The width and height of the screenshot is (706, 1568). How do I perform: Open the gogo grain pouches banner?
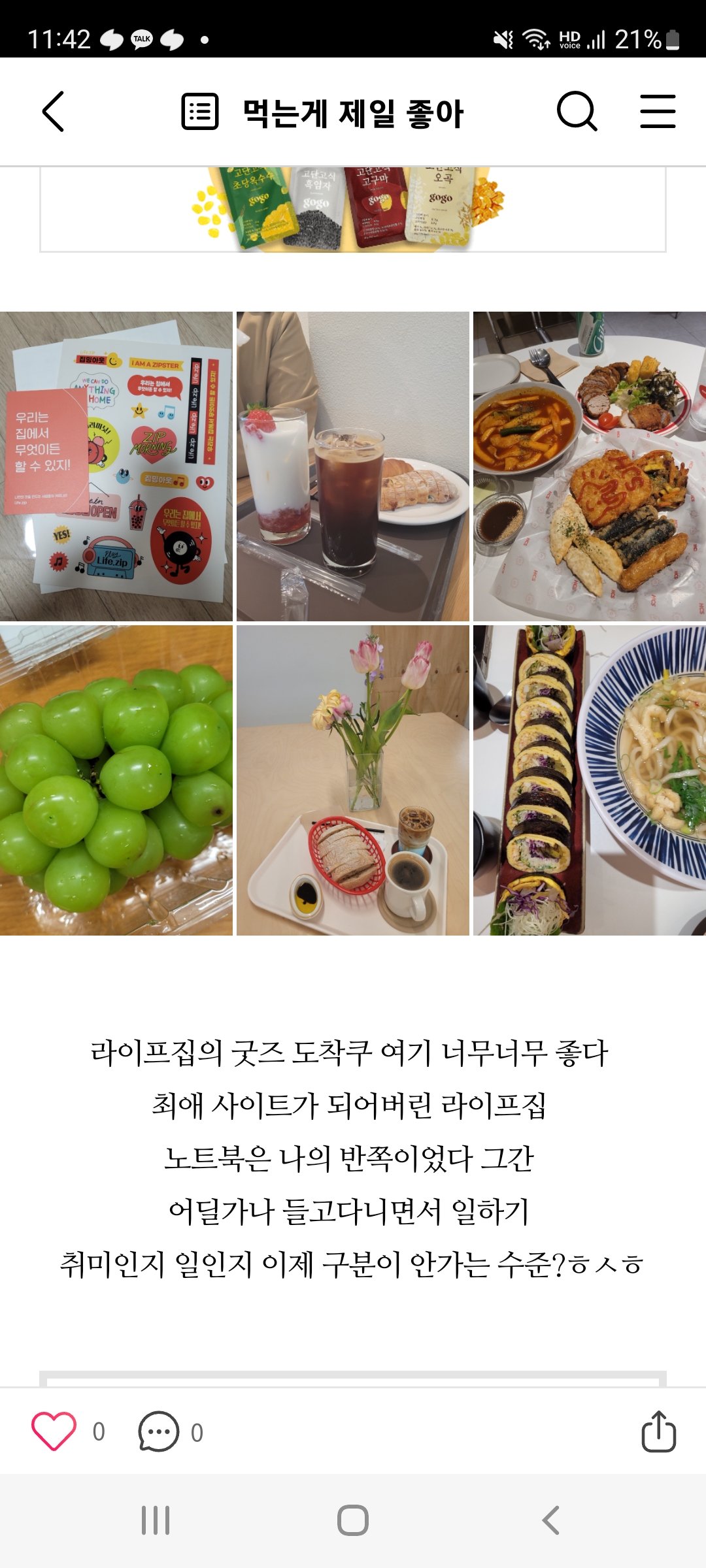353,209
